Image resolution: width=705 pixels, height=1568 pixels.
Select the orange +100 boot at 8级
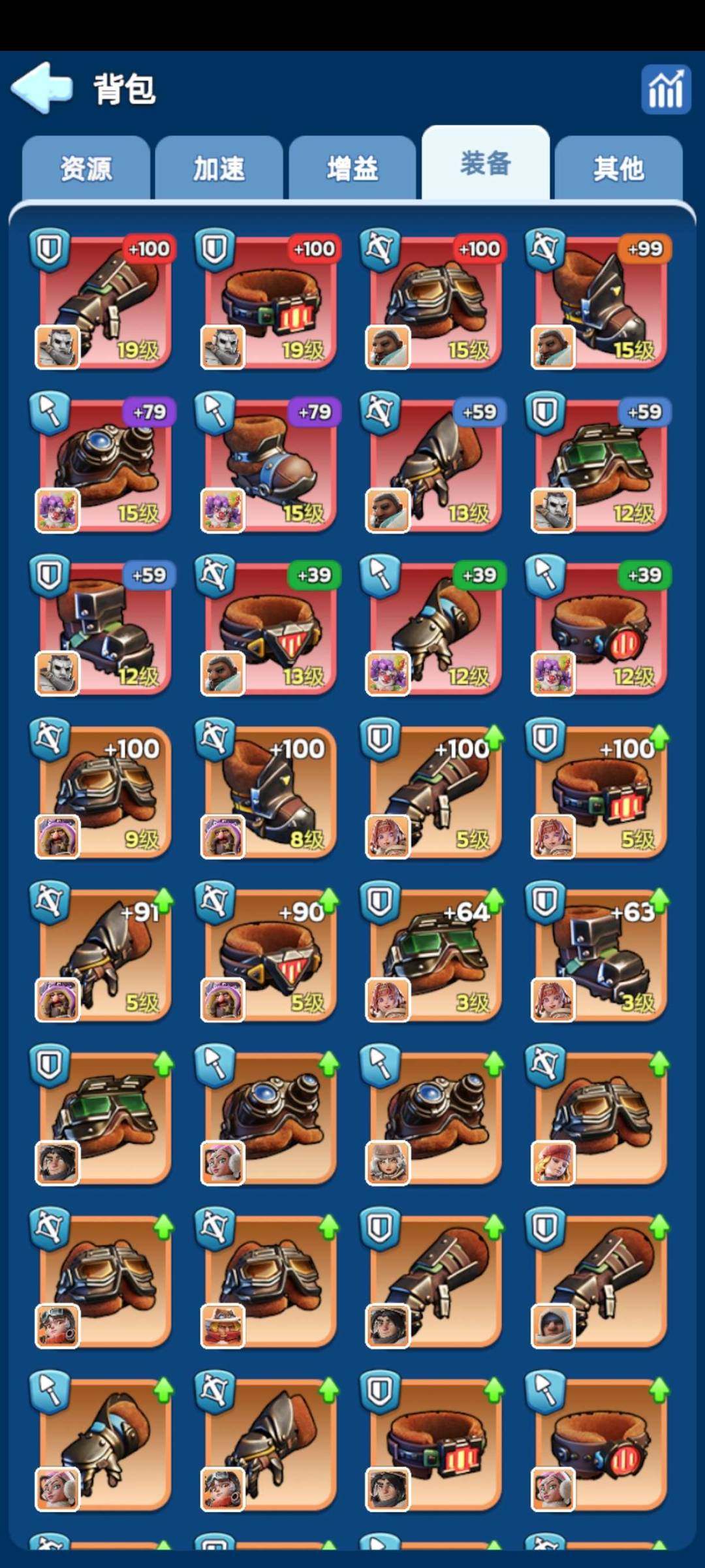[x=270, y=792]
